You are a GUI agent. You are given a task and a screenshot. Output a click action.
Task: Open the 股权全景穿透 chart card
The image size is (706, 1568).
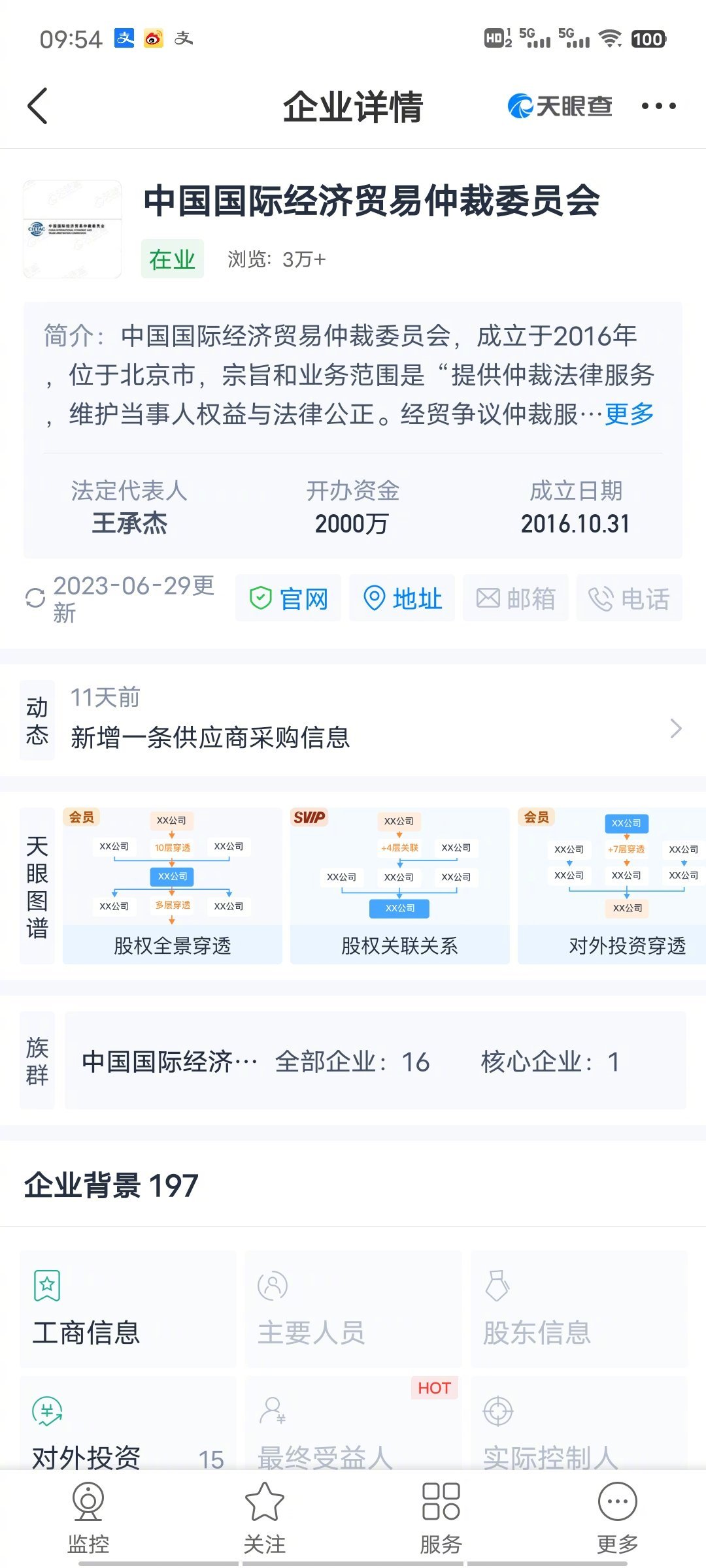173,886
